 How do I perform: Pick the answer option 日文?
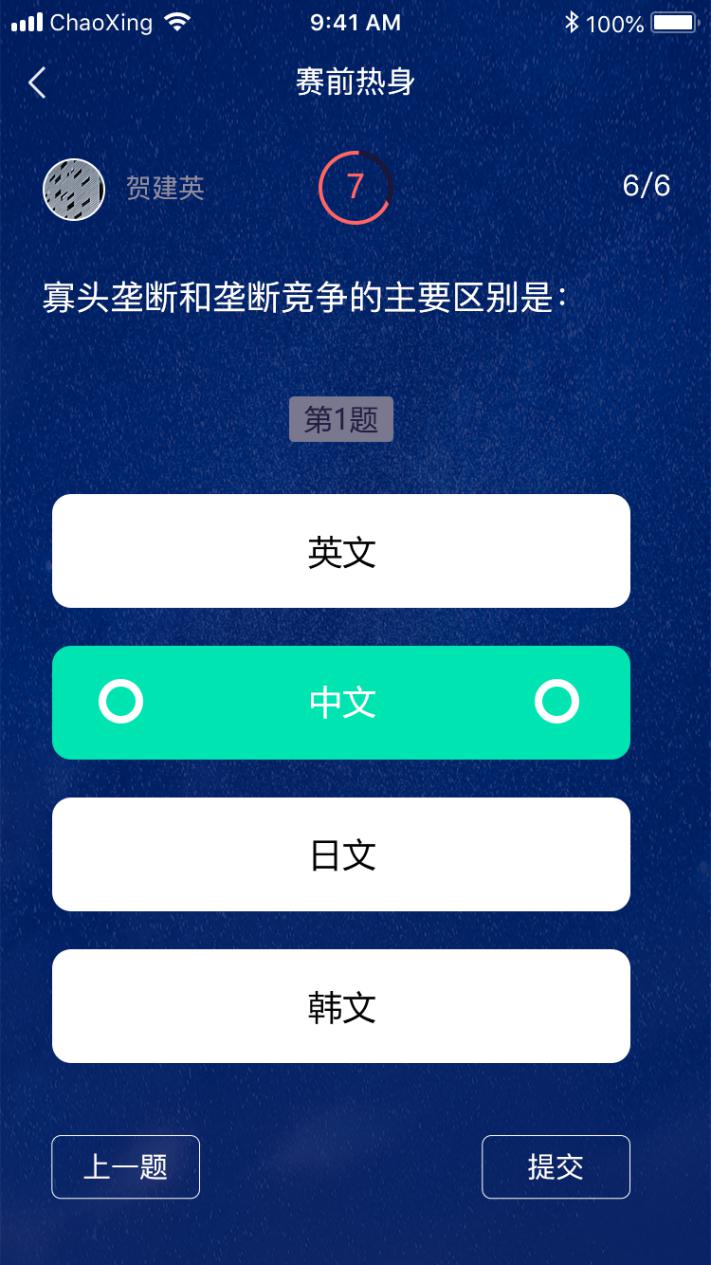pyautogui.click(x=341, y=855)
